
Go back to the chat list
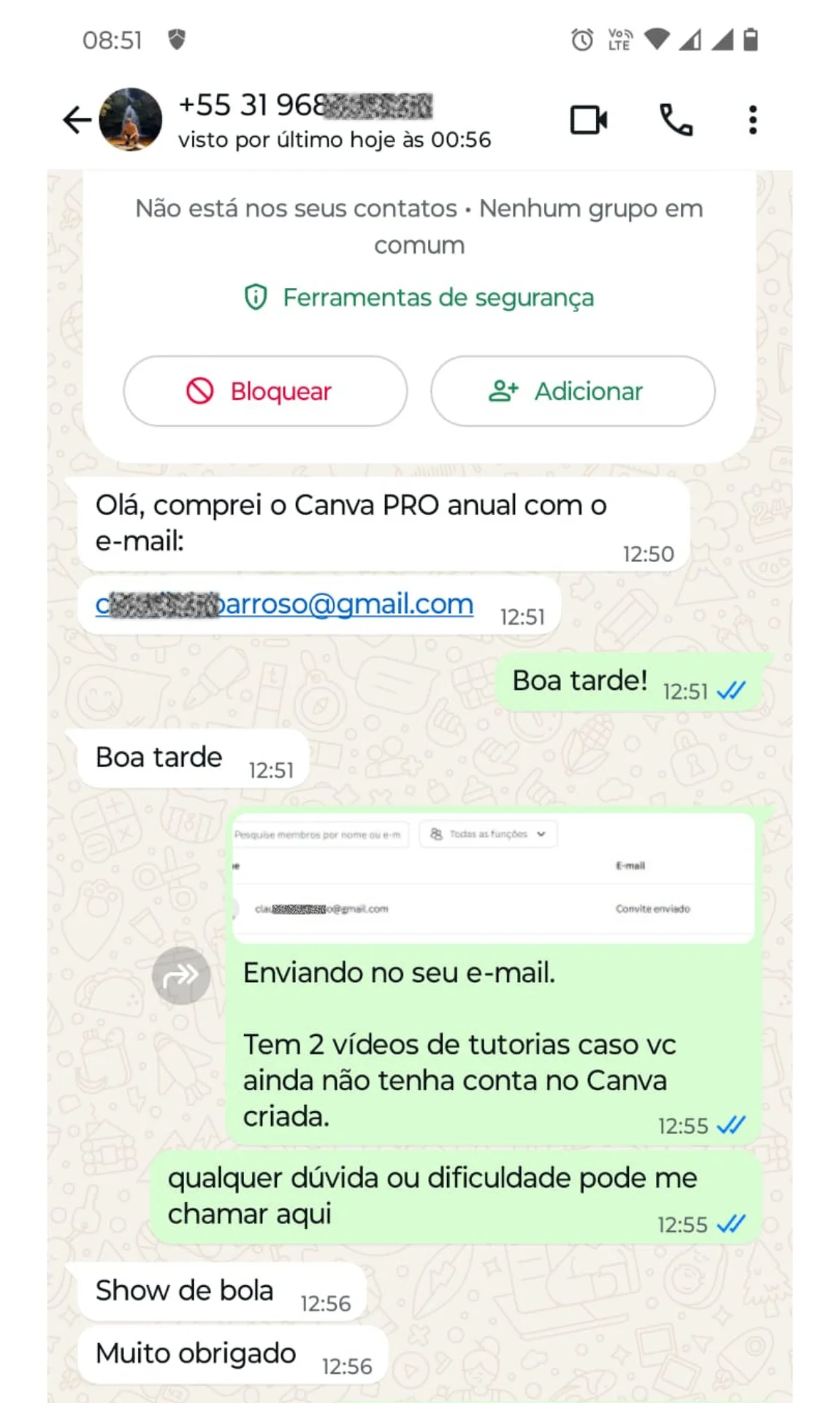(77, 120)
